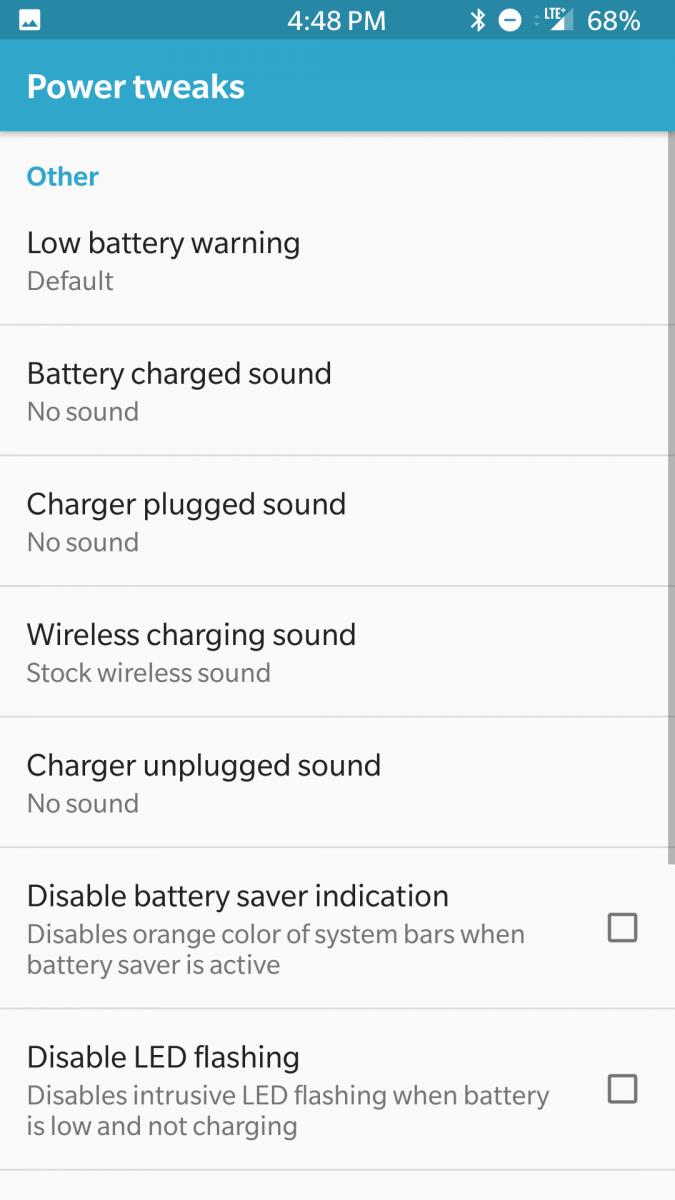Enable the Disable LED flashing checkbox
The image size is (675, 1200).
tap(622, 1088)
